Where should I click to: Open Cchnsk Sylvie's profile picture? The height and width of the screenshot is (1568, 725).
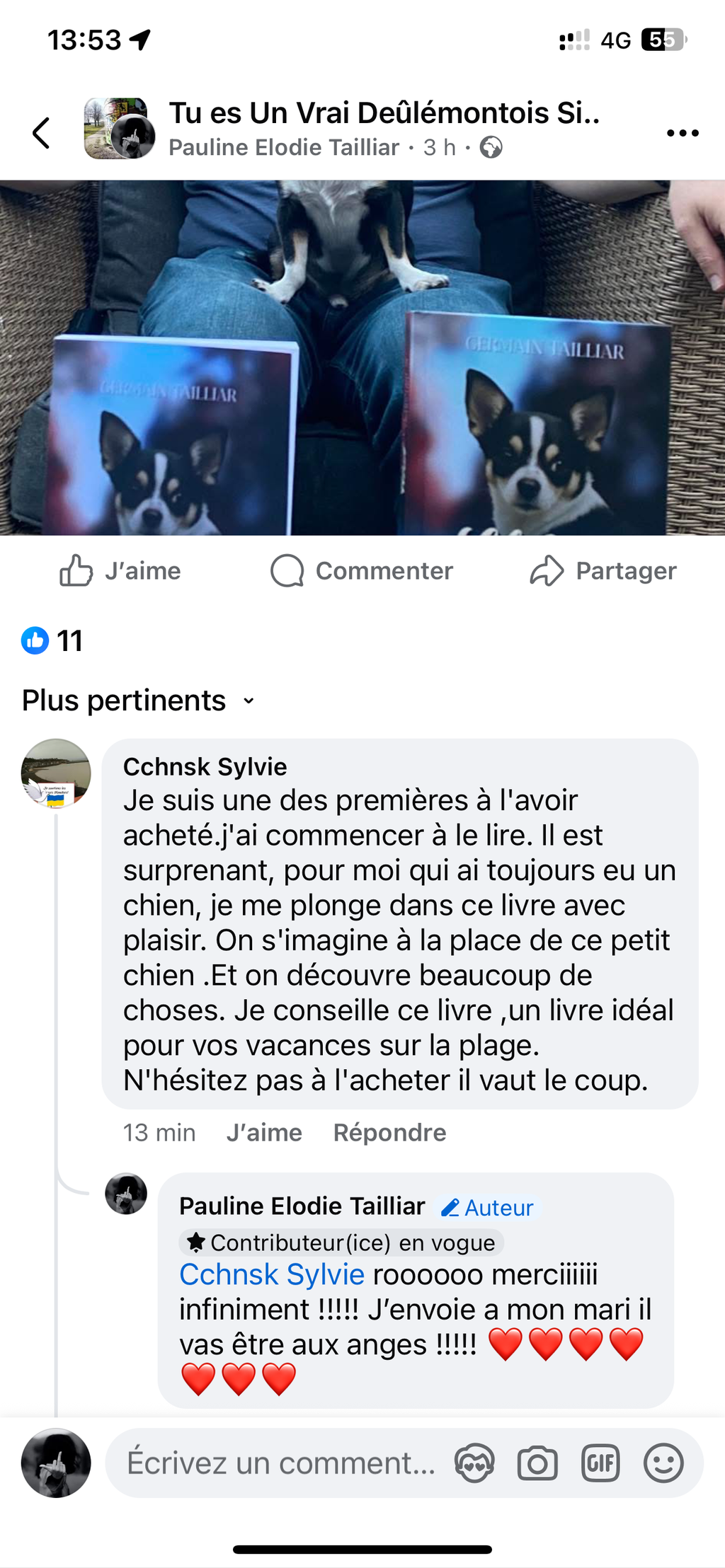[x=56, y=773]
